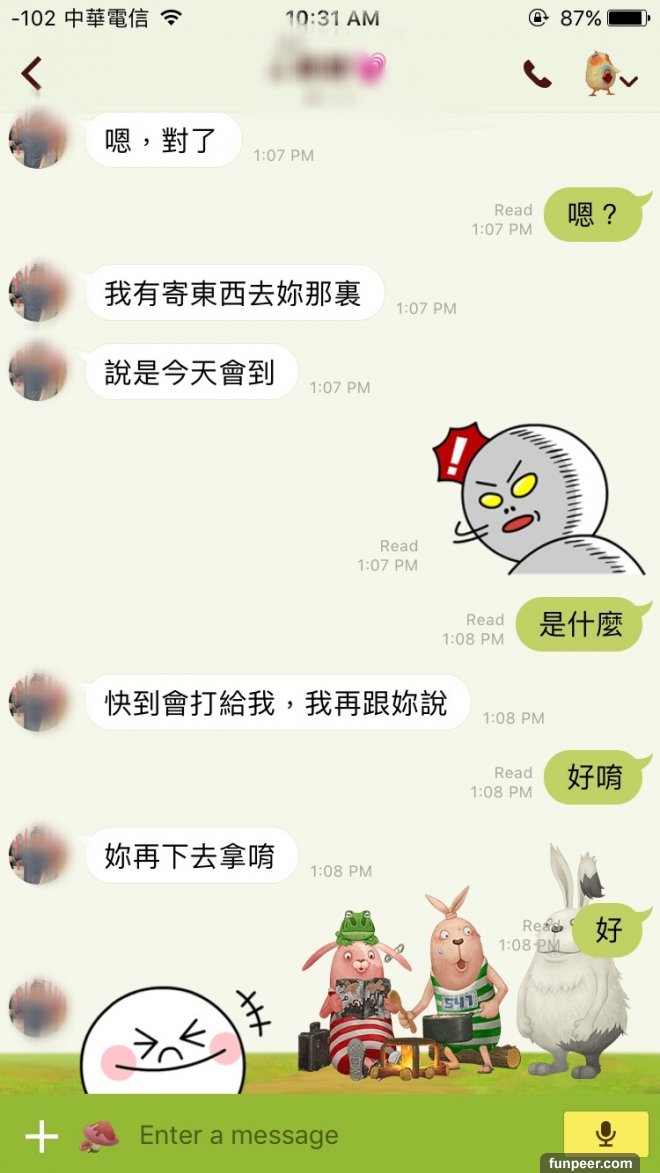
Task: Open sender's avatar beside 我有寄東西去妳那裏
Action: click(x=38, y=293)
